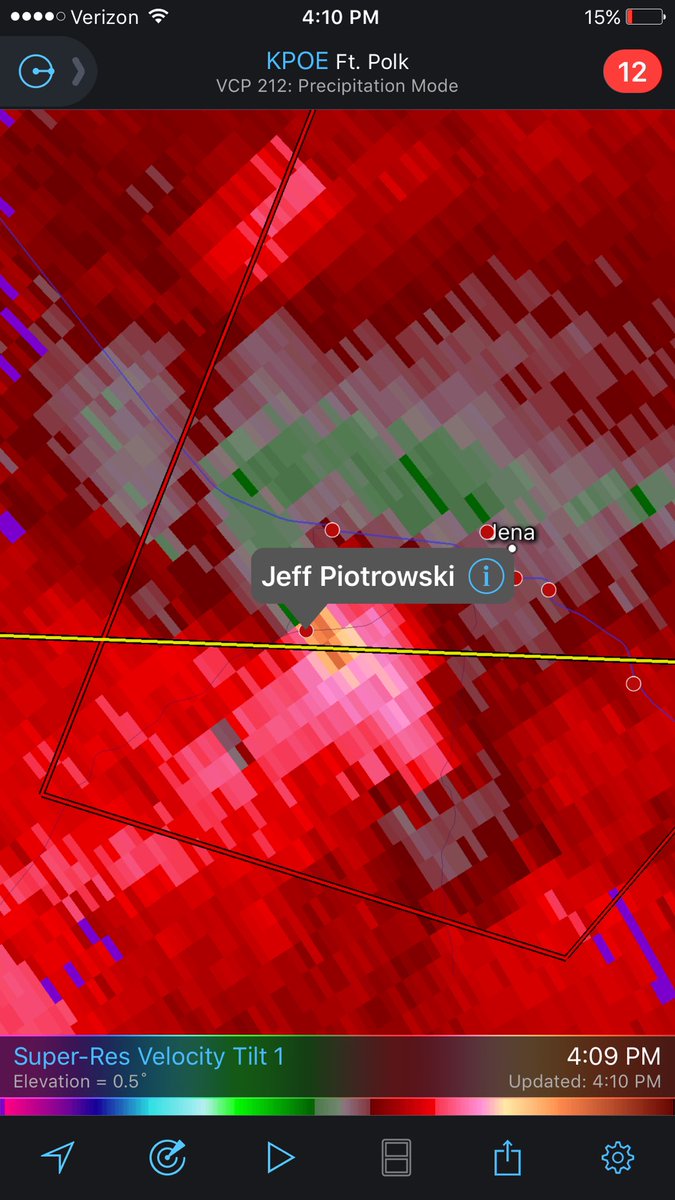Screen dimensions: 675x1200
Task: Tap the Super-Res Velocity Tilt 1 product bar
Action: (x=337, y=1068)
